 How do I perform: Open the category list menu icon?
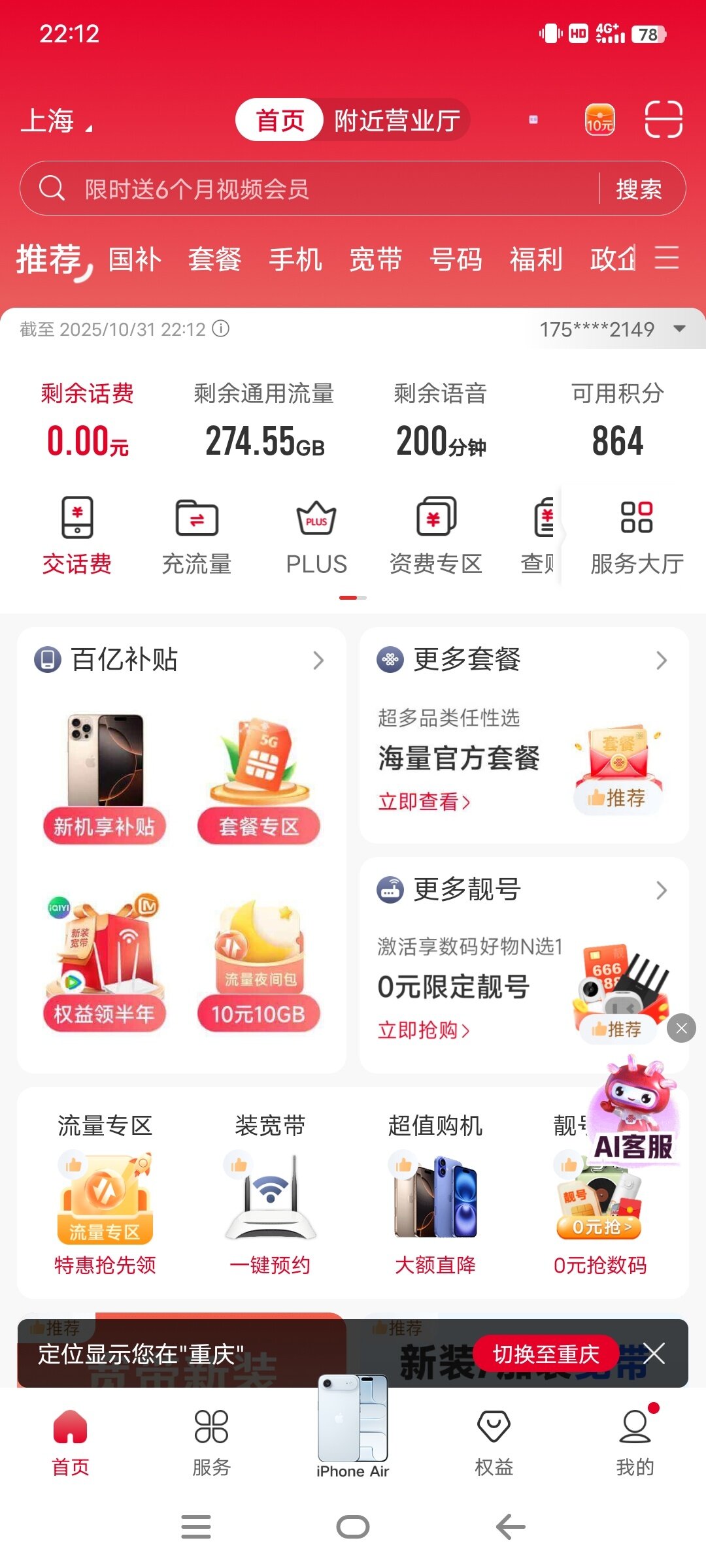(666, 258)
